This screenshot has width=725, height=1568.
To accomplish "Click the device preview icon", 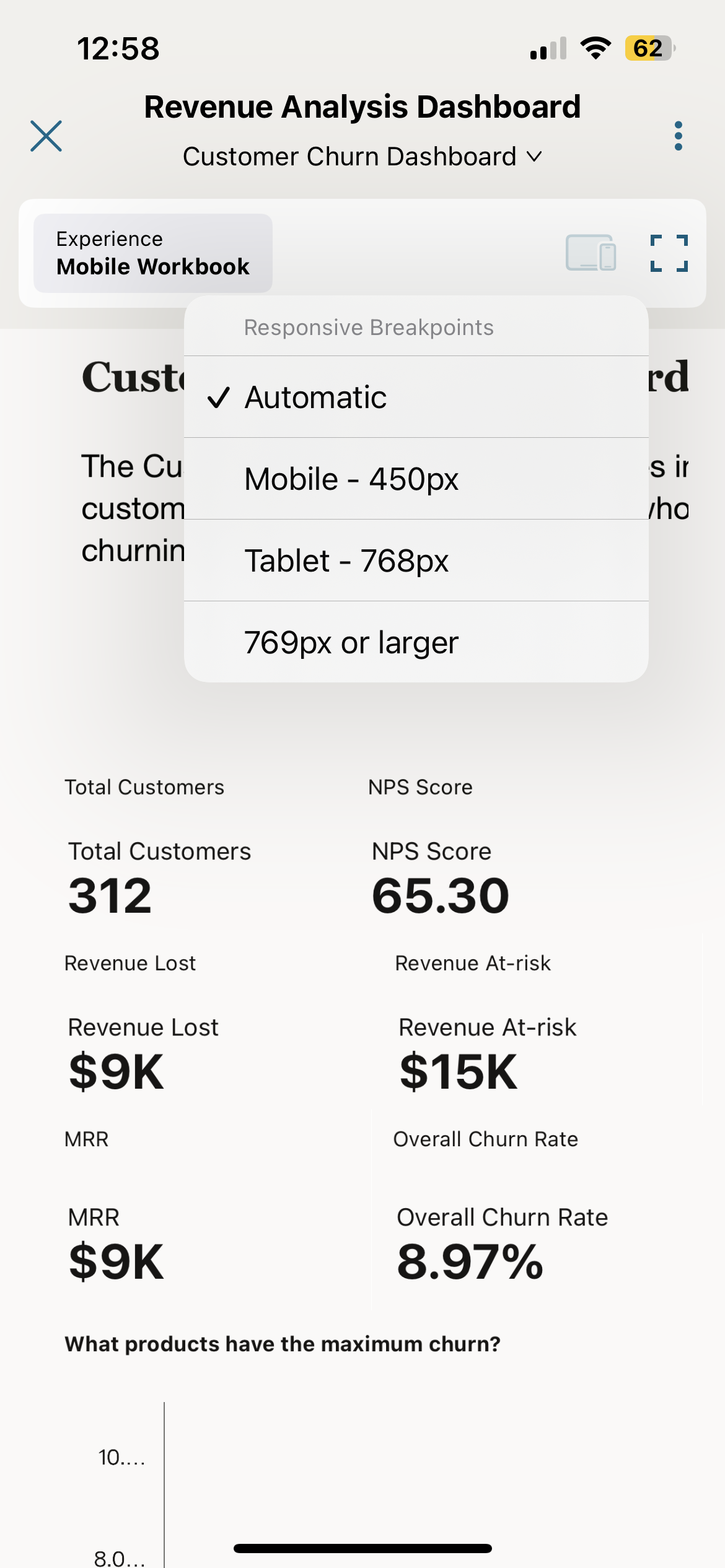I will tap(590, 253).
